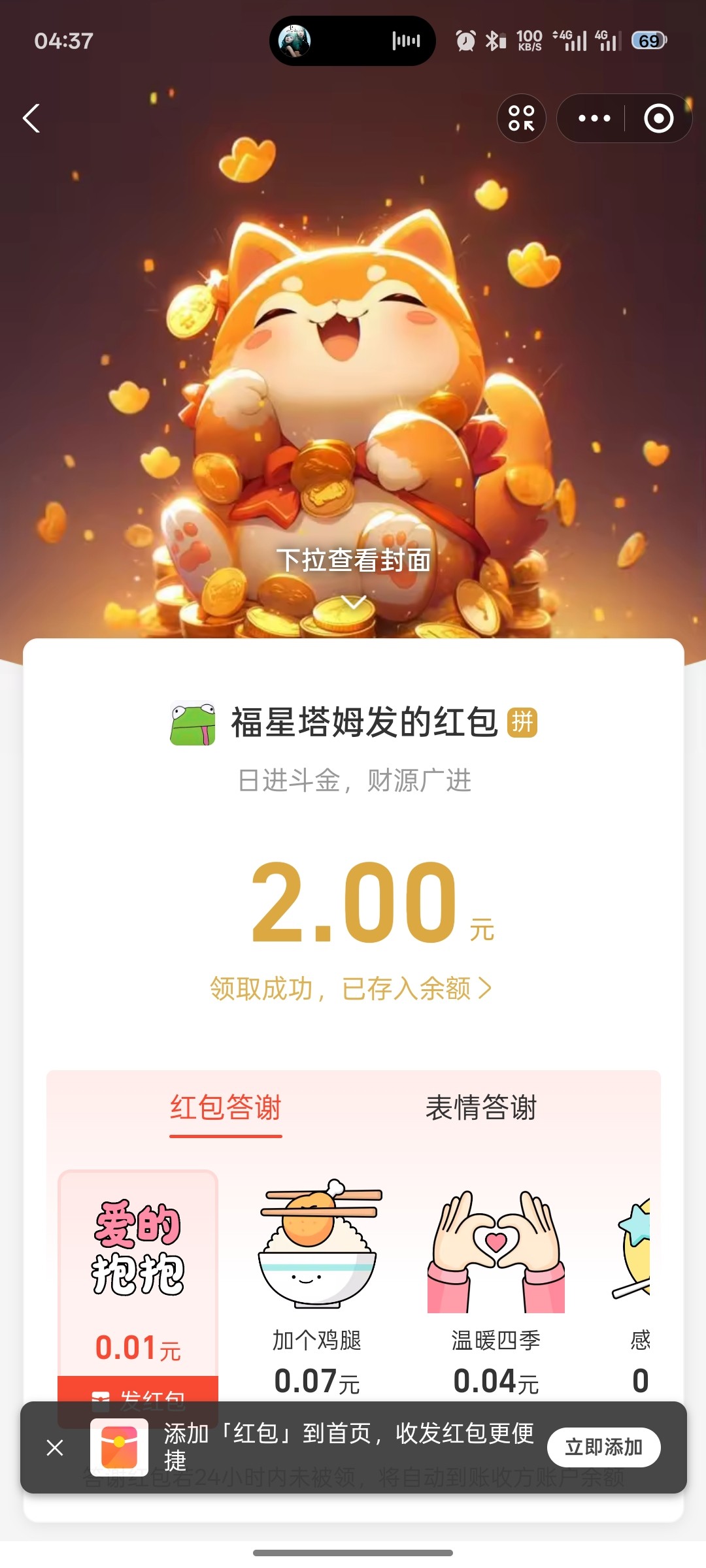This screenshot has height=1568, width=706.
Task: Tap 下拉查看封面 to view the cover
Action: [353, 562]
